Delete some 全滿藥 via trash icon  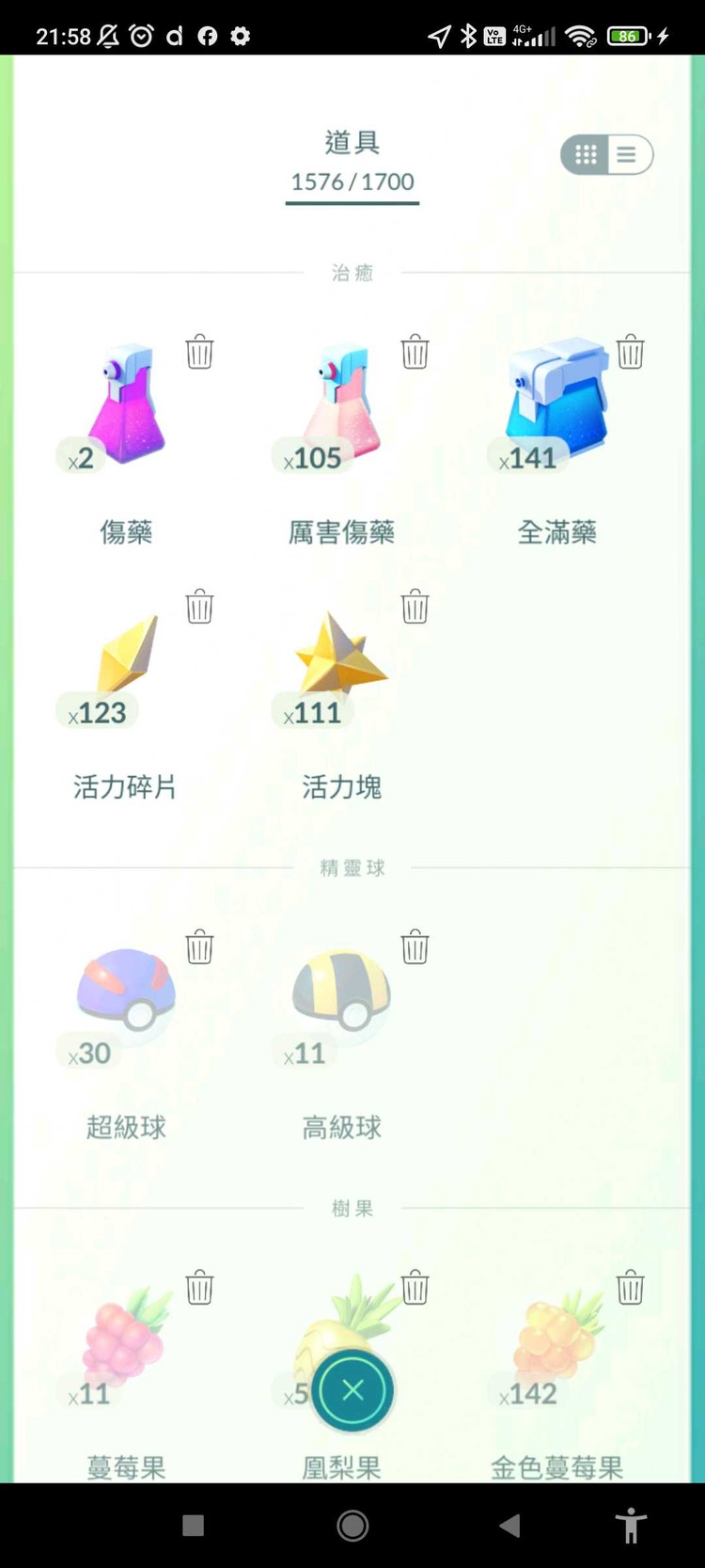[x=630, y=352]
